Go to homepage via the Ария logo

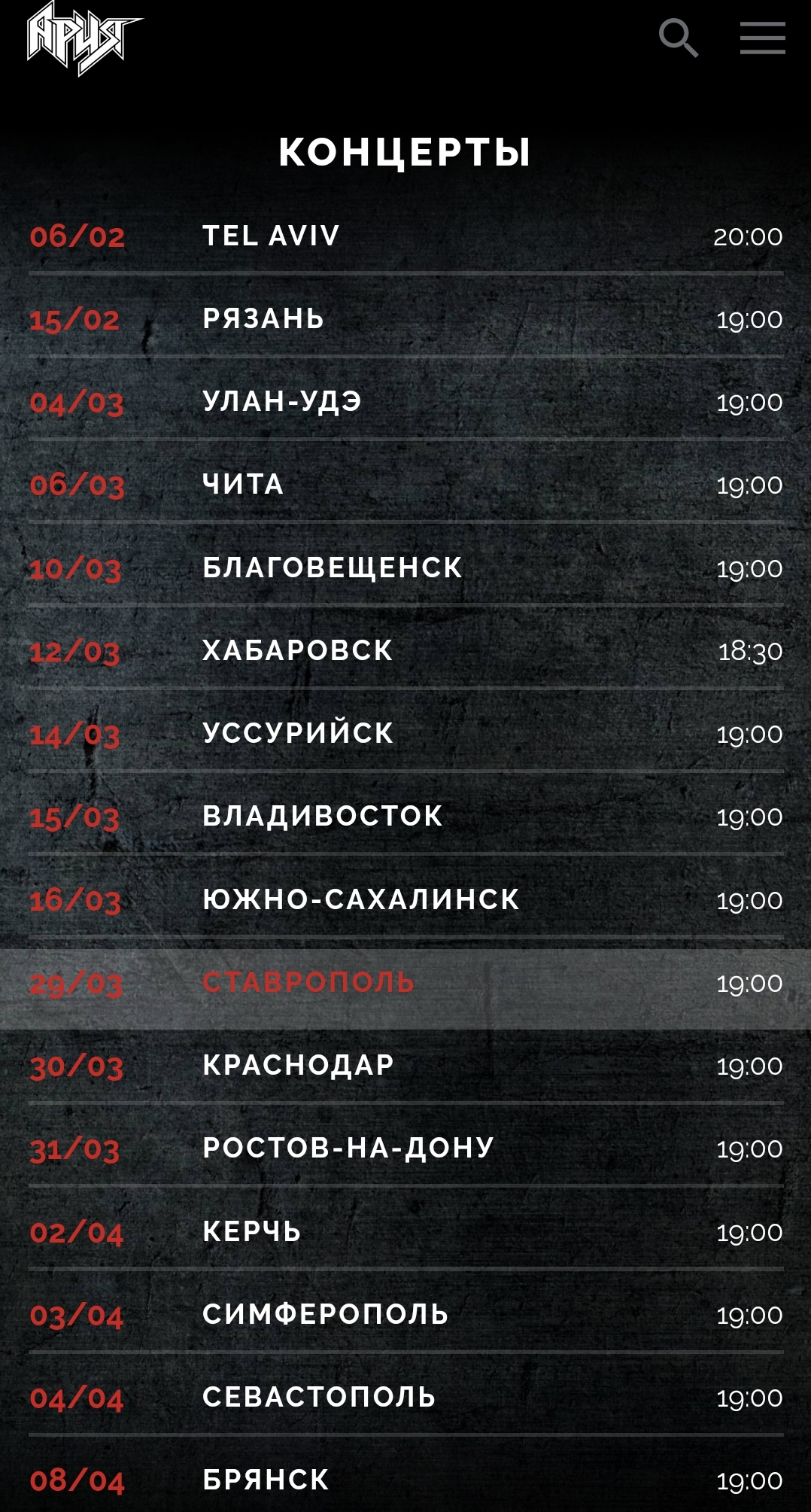click(x=82, y=38)
